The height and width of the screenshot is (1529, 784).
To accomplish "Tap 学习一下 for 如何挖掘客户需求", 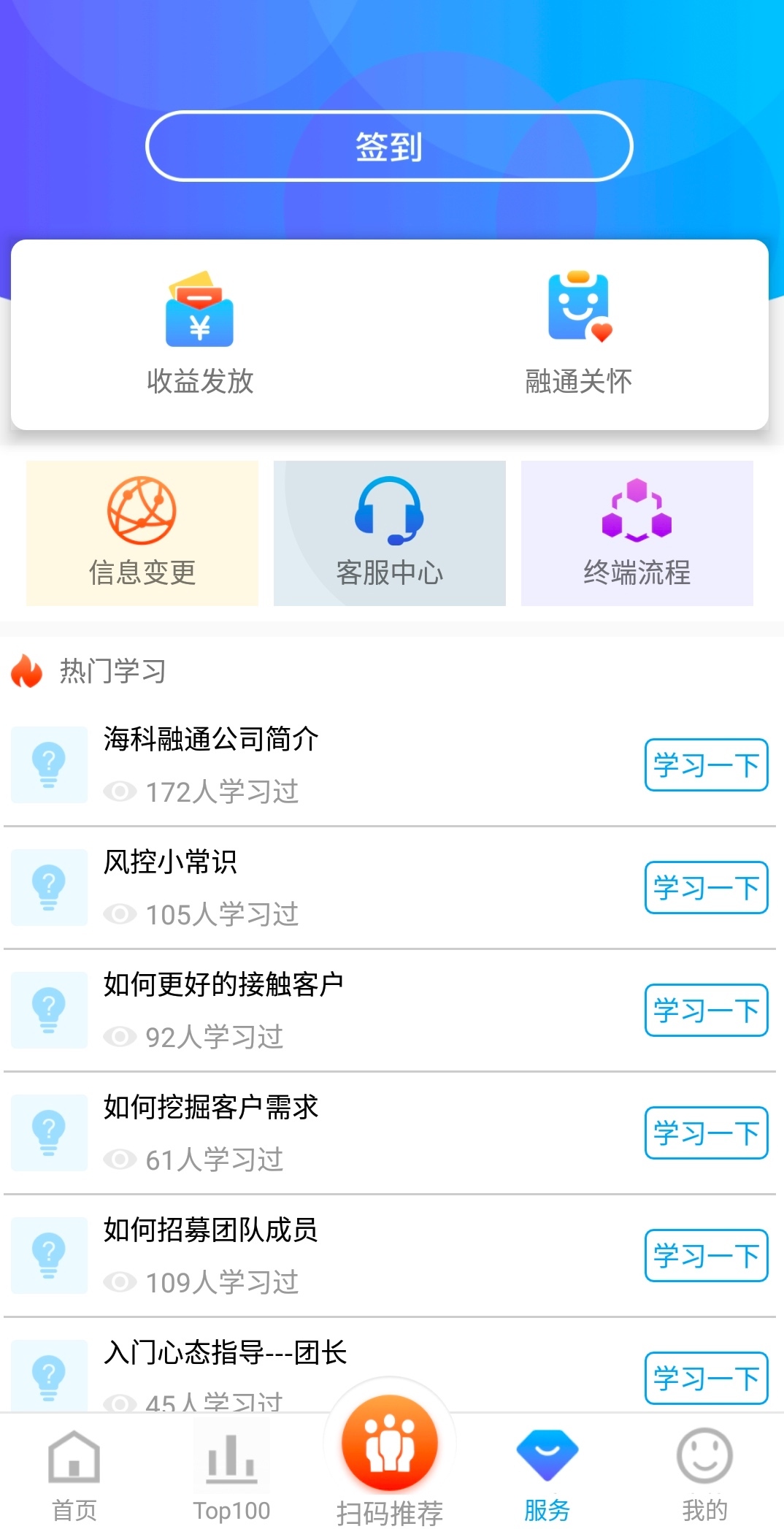I will [x=707, y=1133].
